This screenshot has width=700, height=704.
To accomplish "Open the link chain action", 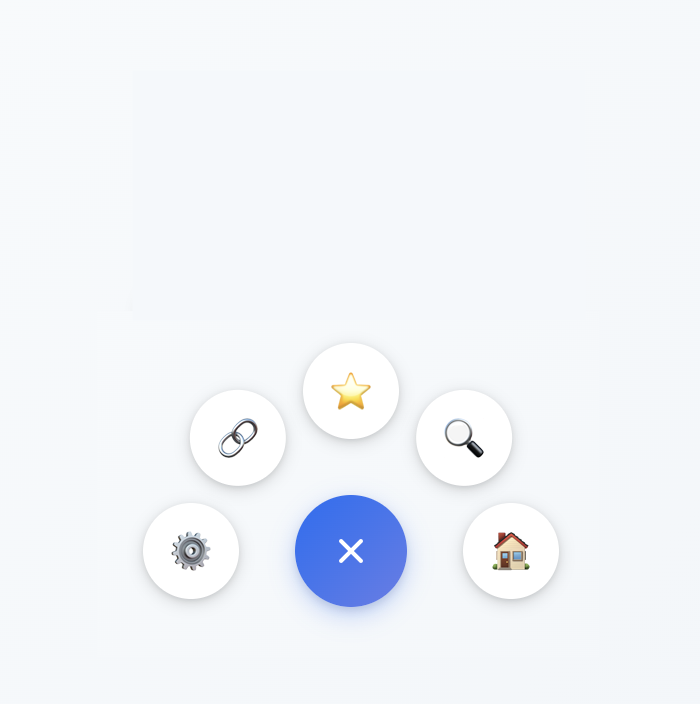I will pos(238,438).
